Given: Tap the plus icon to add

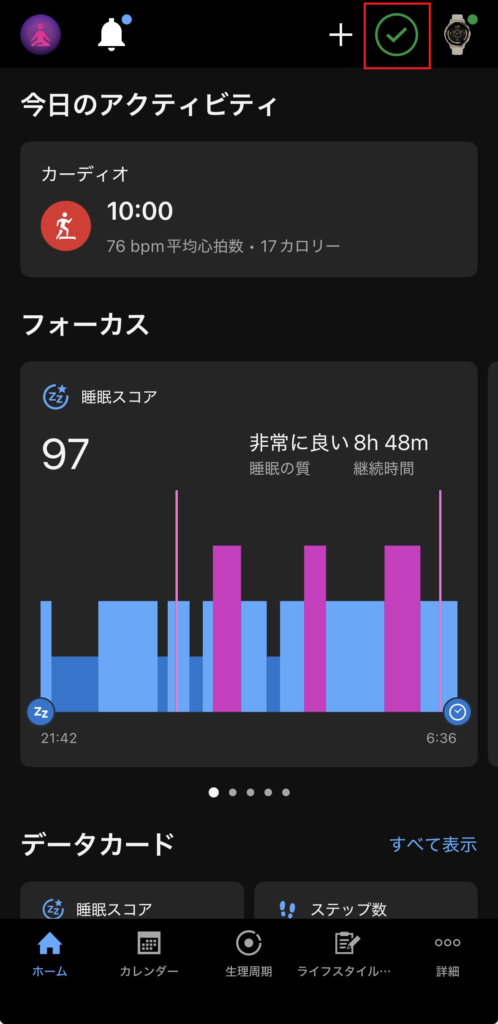Looking at the screenshot, I should [340, 35].
